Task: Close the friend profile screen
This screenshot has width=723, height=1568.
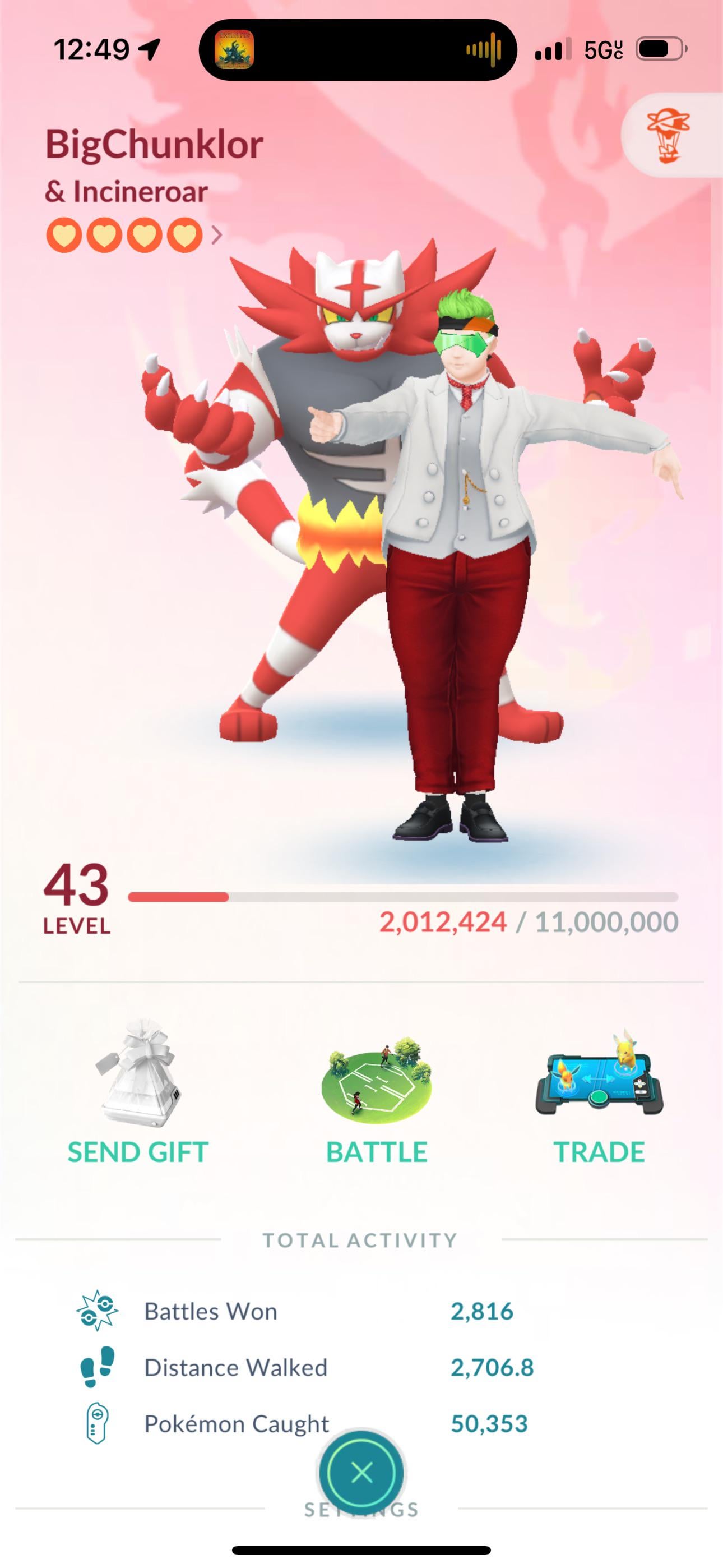Action: coord(361,1473)
